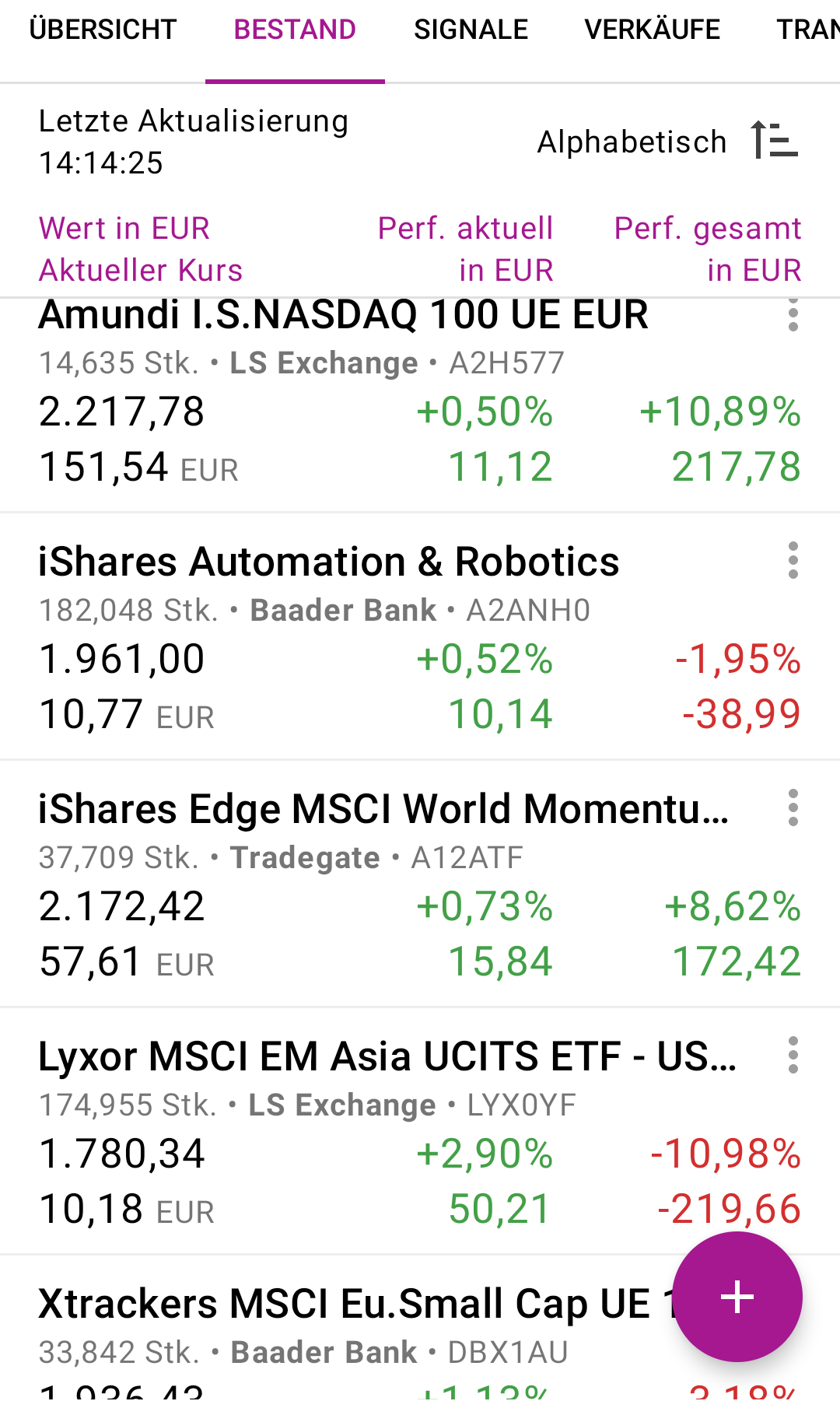Open Xtrackers MSCI Eu.Small Cap position
The image size is (840, 1422).
(x=342, y=1304)
